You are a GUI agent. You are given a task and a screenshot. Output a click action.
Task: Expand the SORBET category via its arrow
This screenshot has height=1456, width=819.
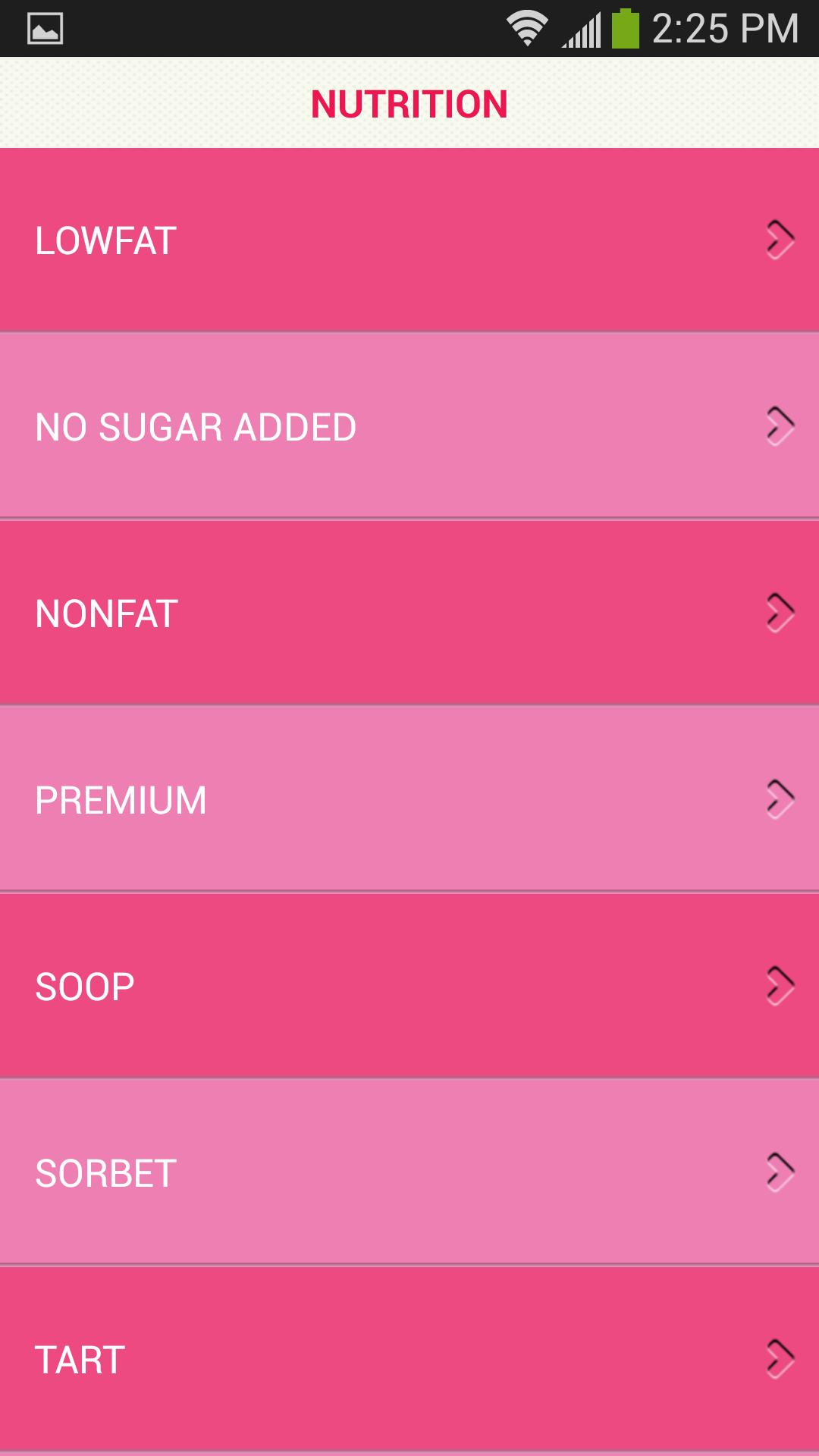point(779,1172)
